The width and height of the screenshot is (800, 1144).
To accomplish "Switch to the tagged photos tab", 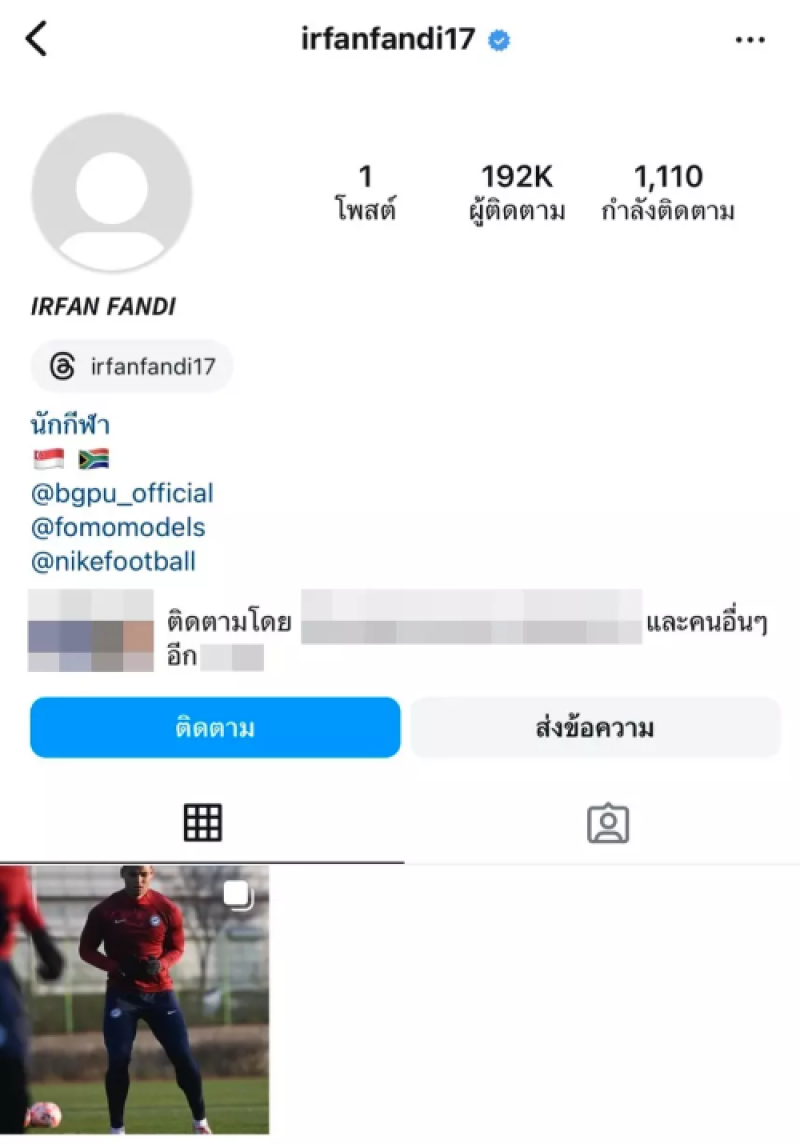I will pos(607,822).
